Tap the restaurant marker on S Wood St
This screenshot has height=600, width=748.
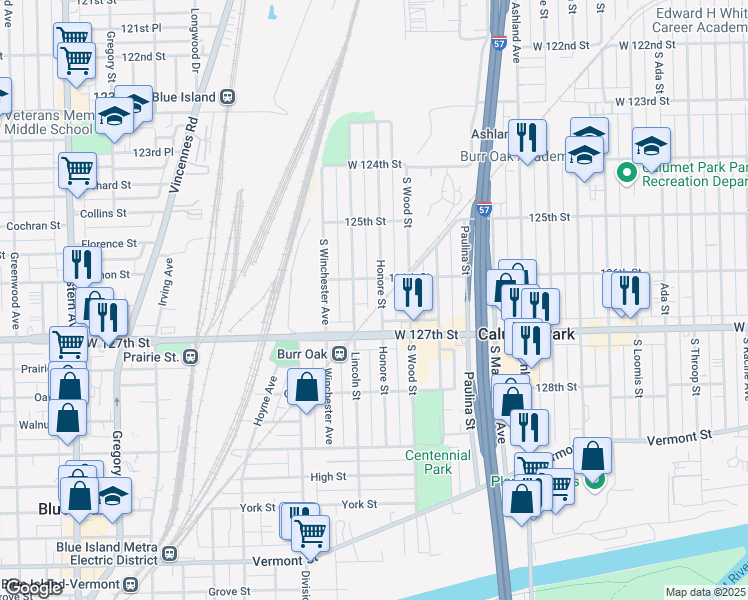(412, 292)
